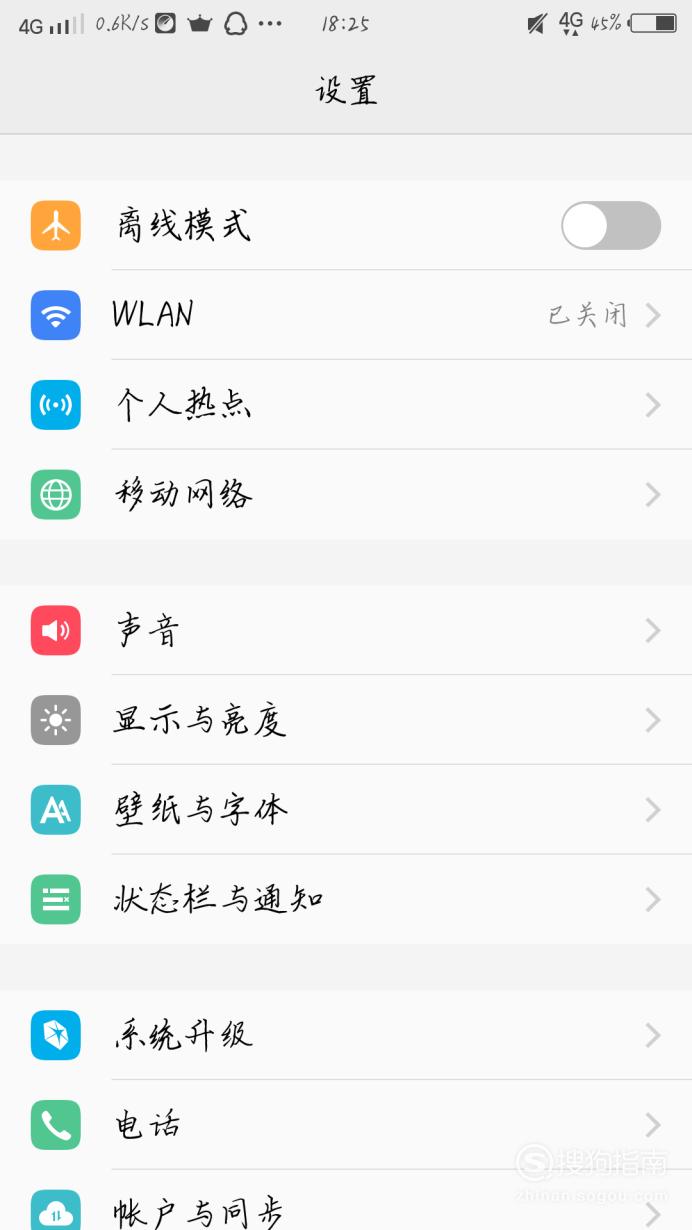Screen dimensions: 692x1230
Task: Open 移动网络 settings
Action: pyautogui.click(x=346, y=495)
